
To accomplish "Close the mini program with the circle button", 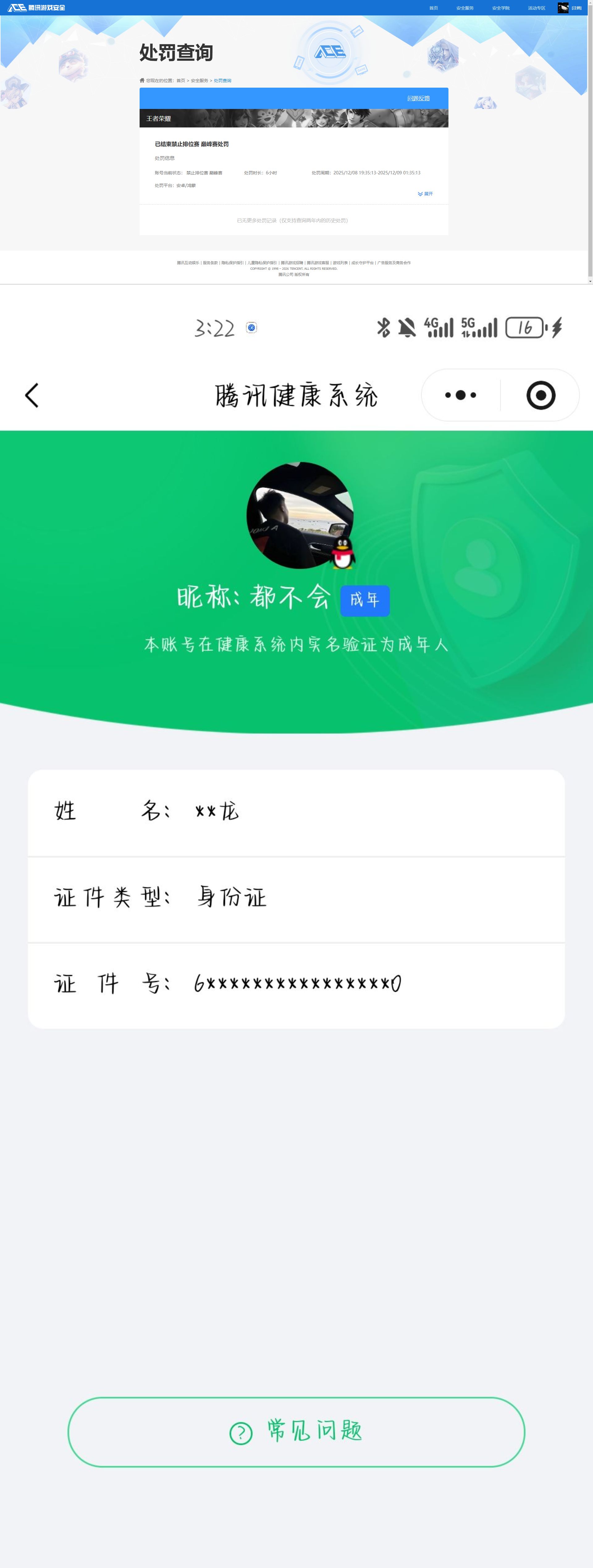I will tap(540, 395).
